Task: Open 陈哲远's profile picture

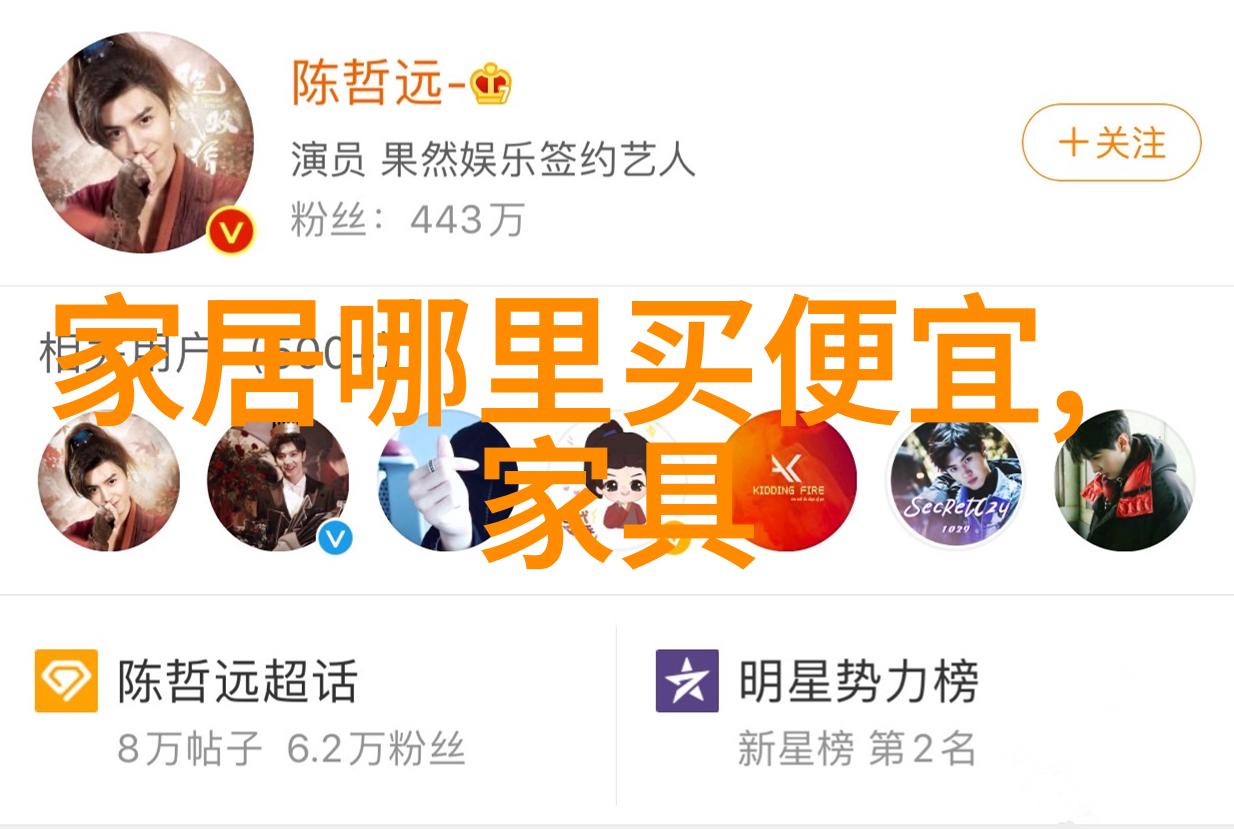Action: click(142, 143)
